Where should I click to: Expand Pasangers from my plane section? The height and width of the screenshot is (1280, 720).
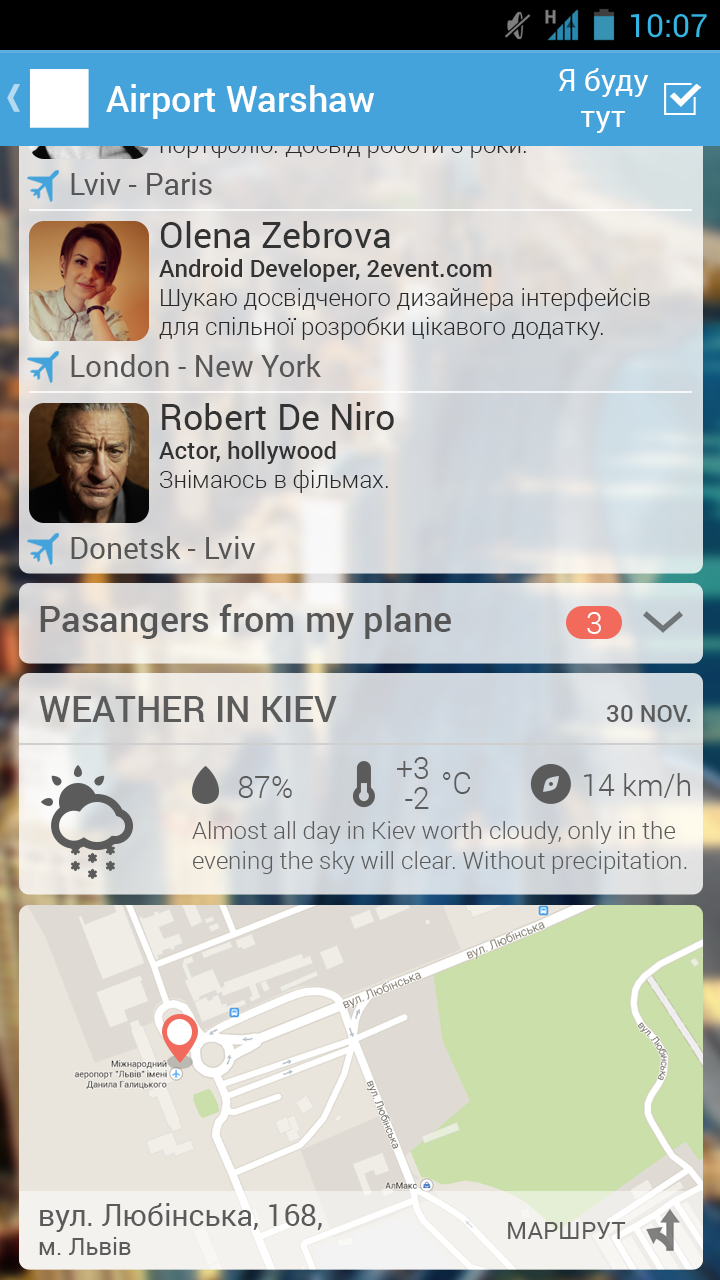[662, 622]
